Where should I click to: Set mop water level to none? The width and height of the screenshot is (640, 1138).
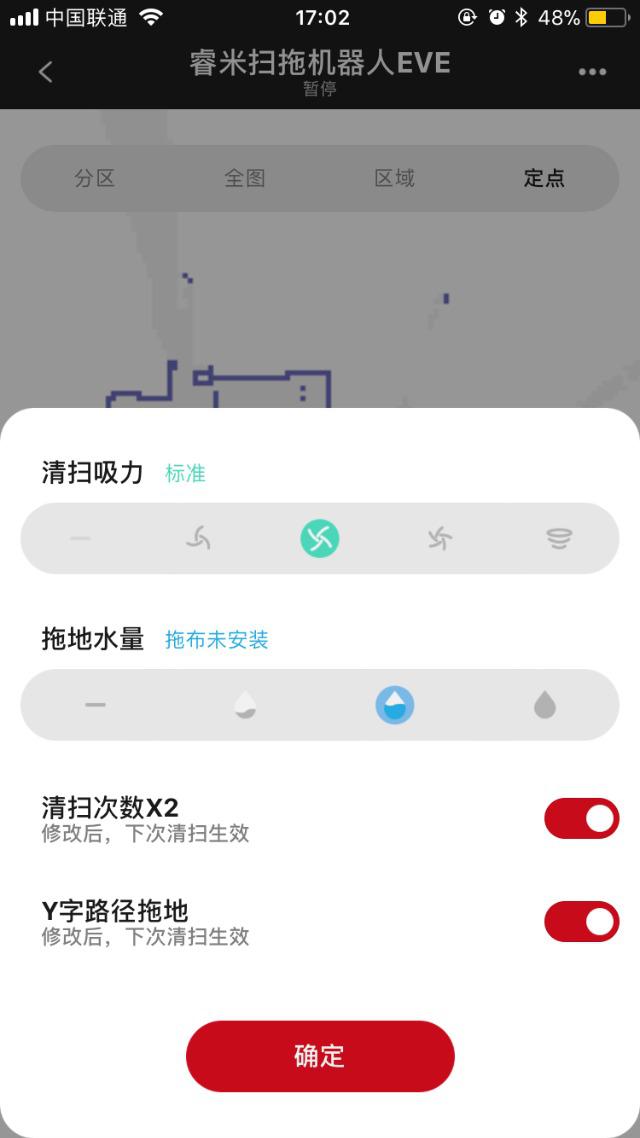(x=95, y=705)
